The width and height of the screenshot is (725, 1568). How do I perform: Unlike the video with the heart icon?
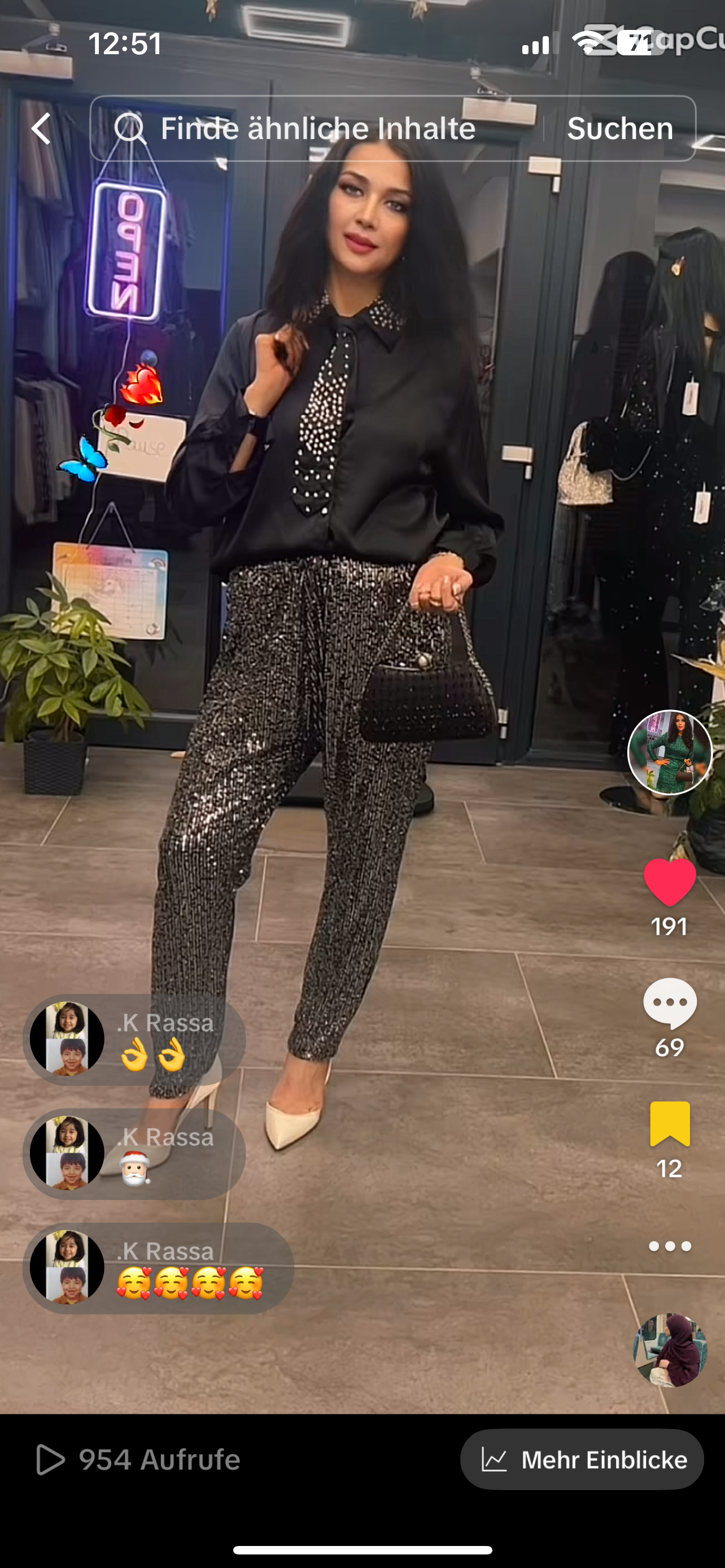tap(670, 883)
